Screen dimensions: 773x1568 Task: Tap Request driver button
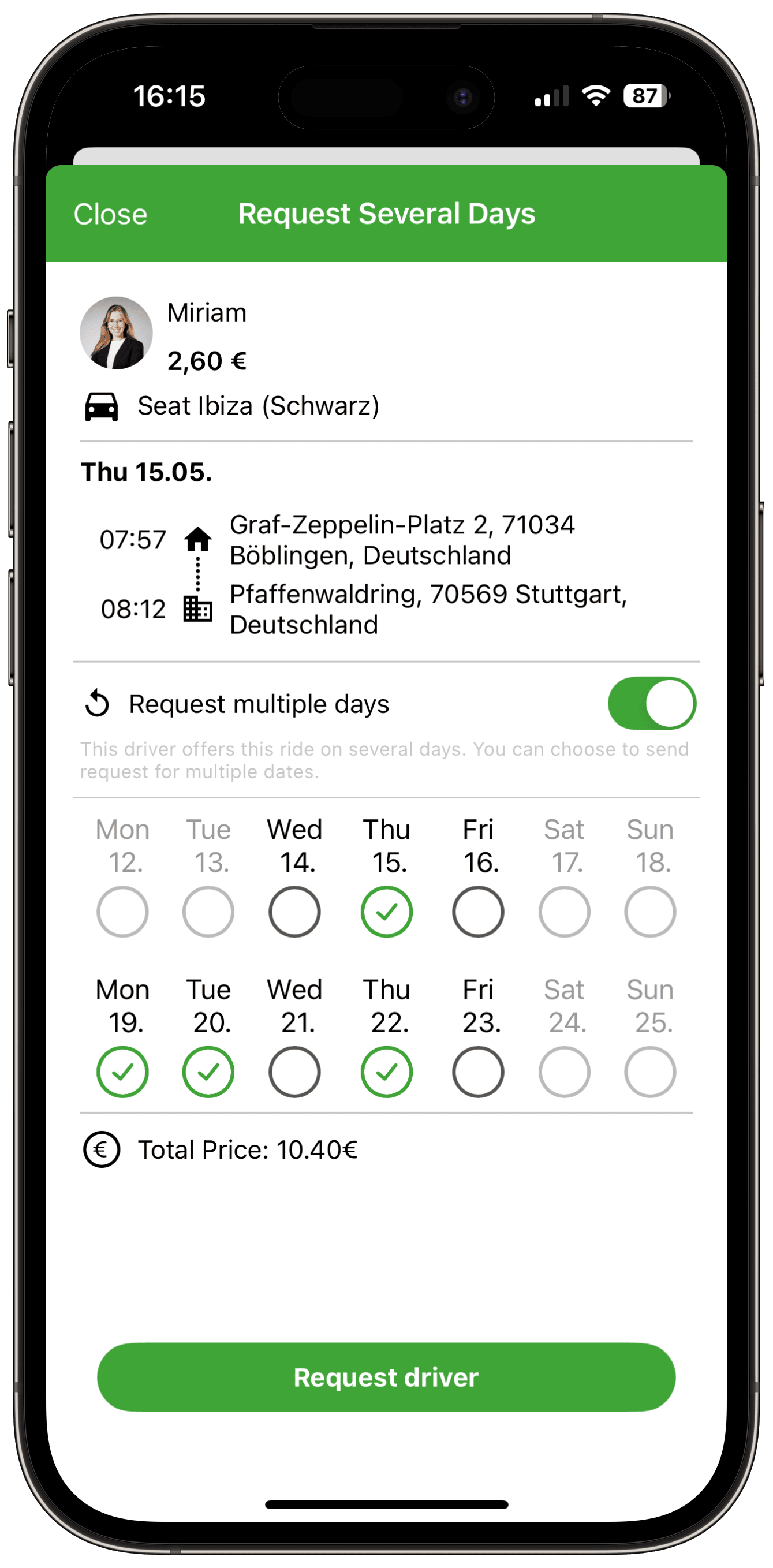(x=386, y=1377)
